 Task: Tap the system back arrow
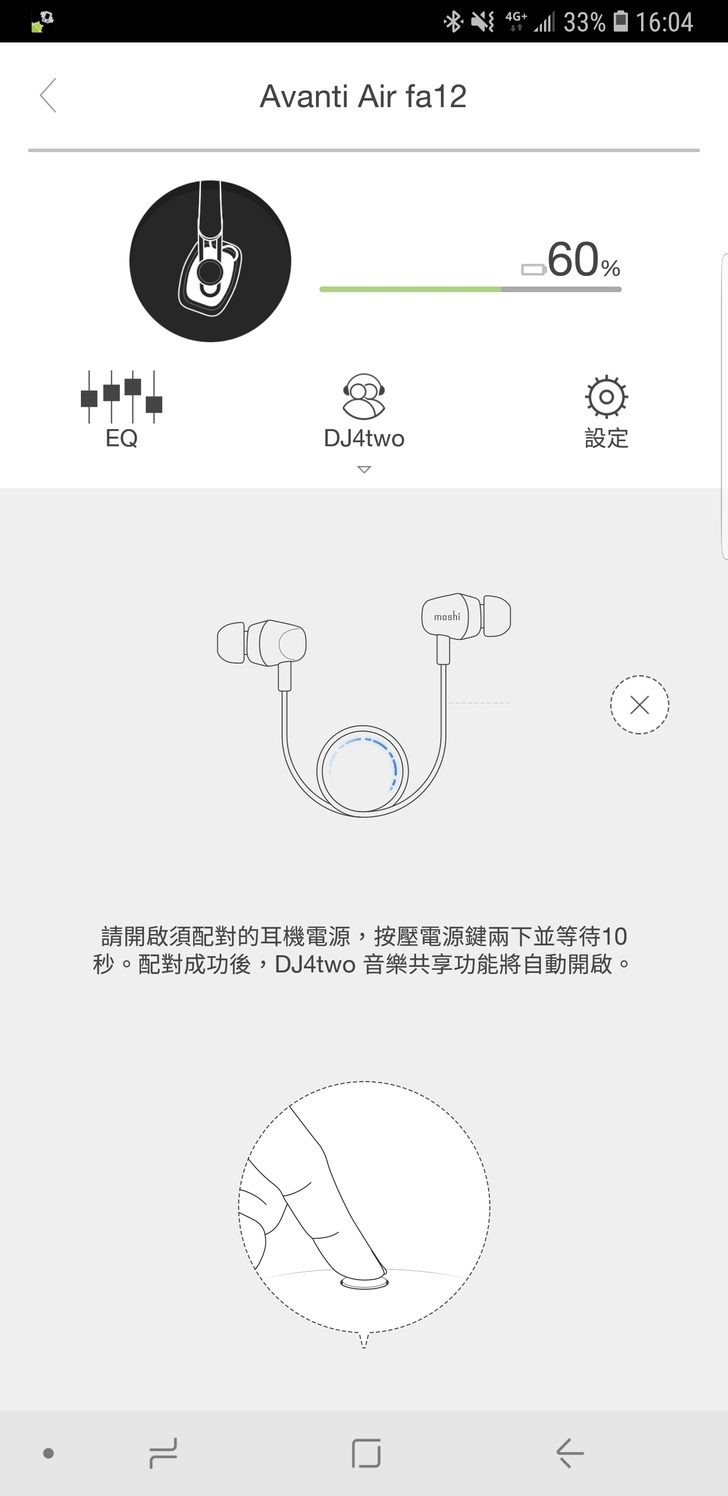(569, 1453)
